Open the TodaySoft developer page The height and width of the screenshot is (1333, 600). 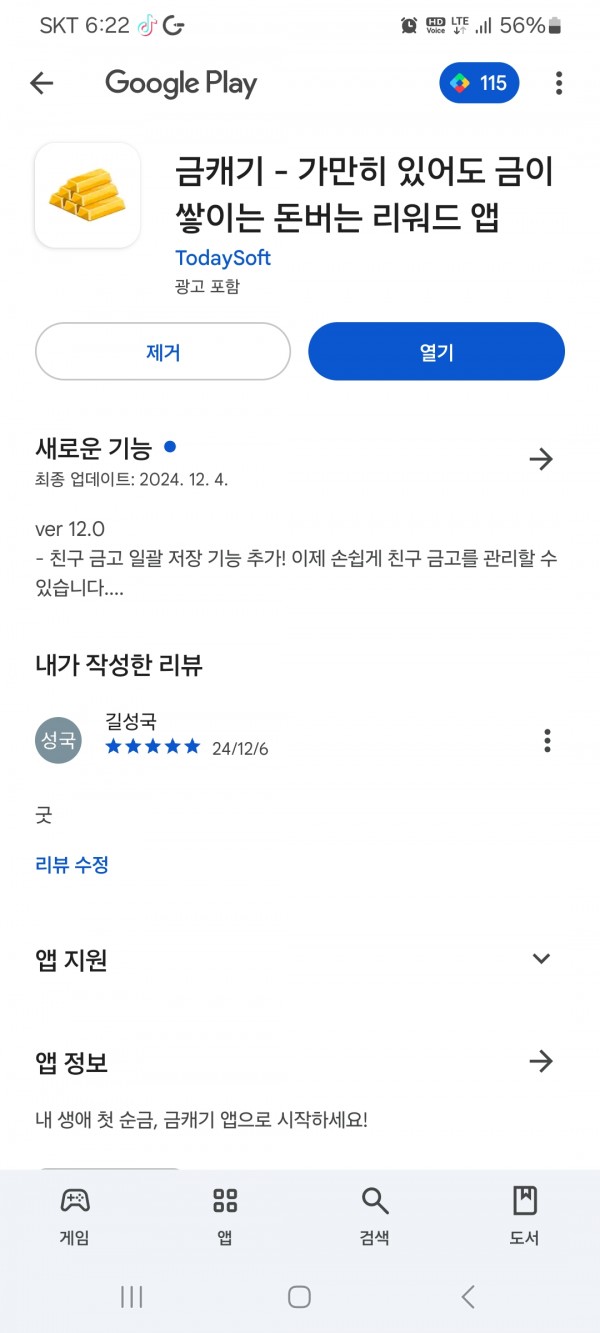223,257
